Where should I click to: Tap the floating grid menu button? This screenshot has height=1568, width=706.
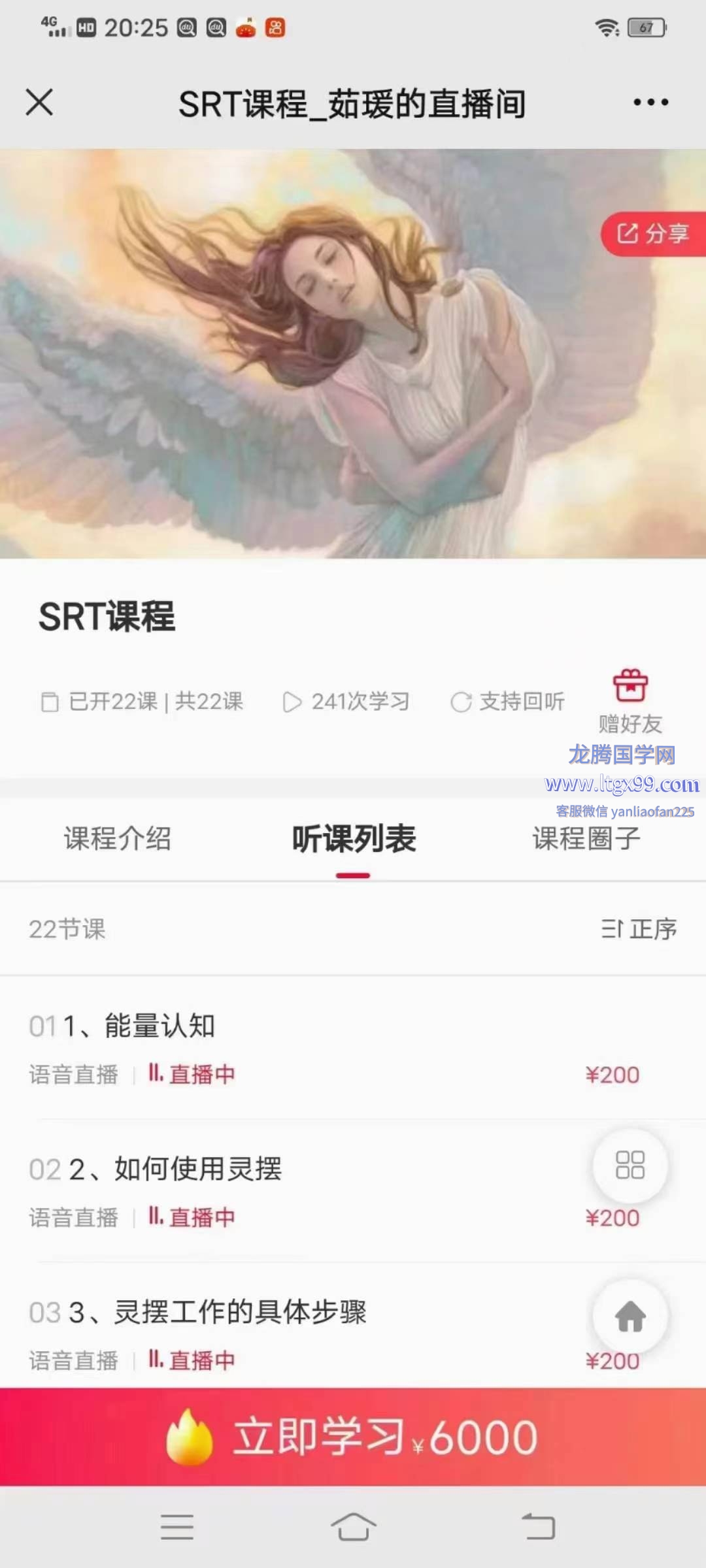[630, 1166]
